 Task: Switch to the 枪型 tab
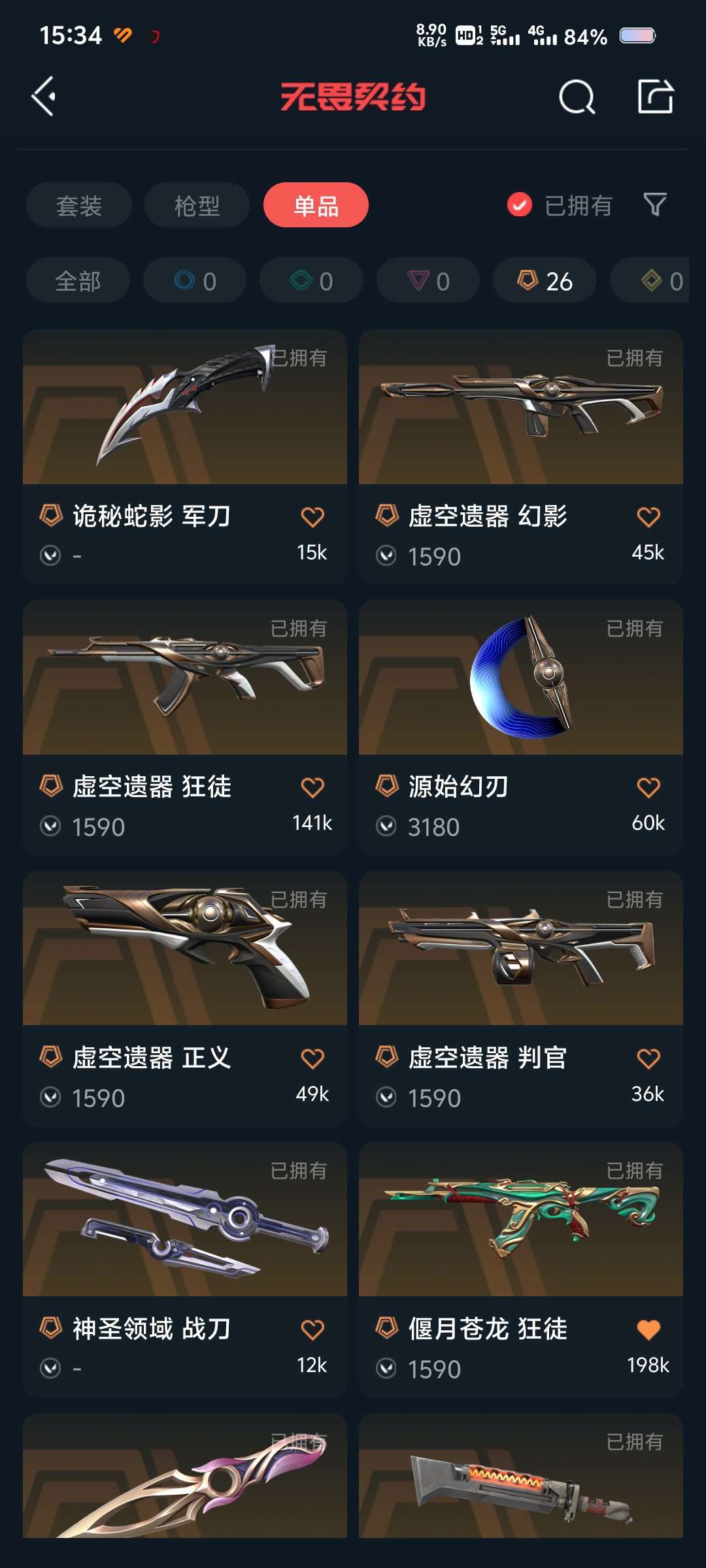(197, 205)
